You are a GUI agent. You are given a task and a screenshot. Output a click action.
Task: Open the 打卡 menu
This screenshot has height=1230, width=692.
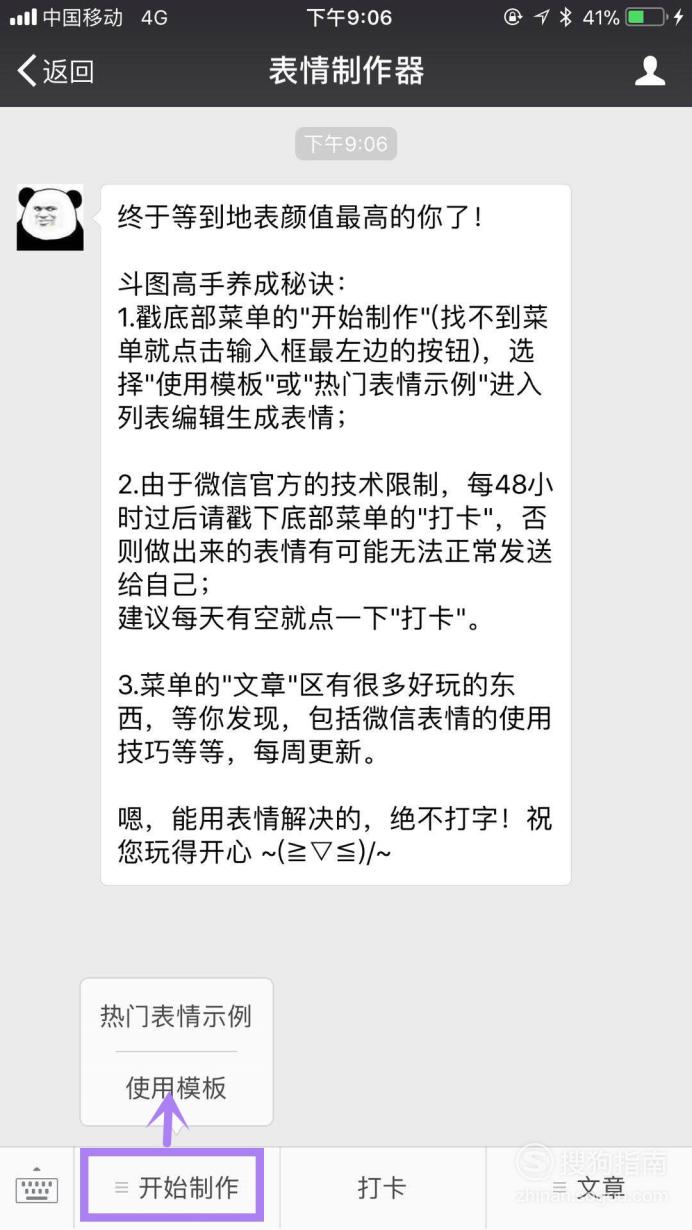click(382, 1188)
